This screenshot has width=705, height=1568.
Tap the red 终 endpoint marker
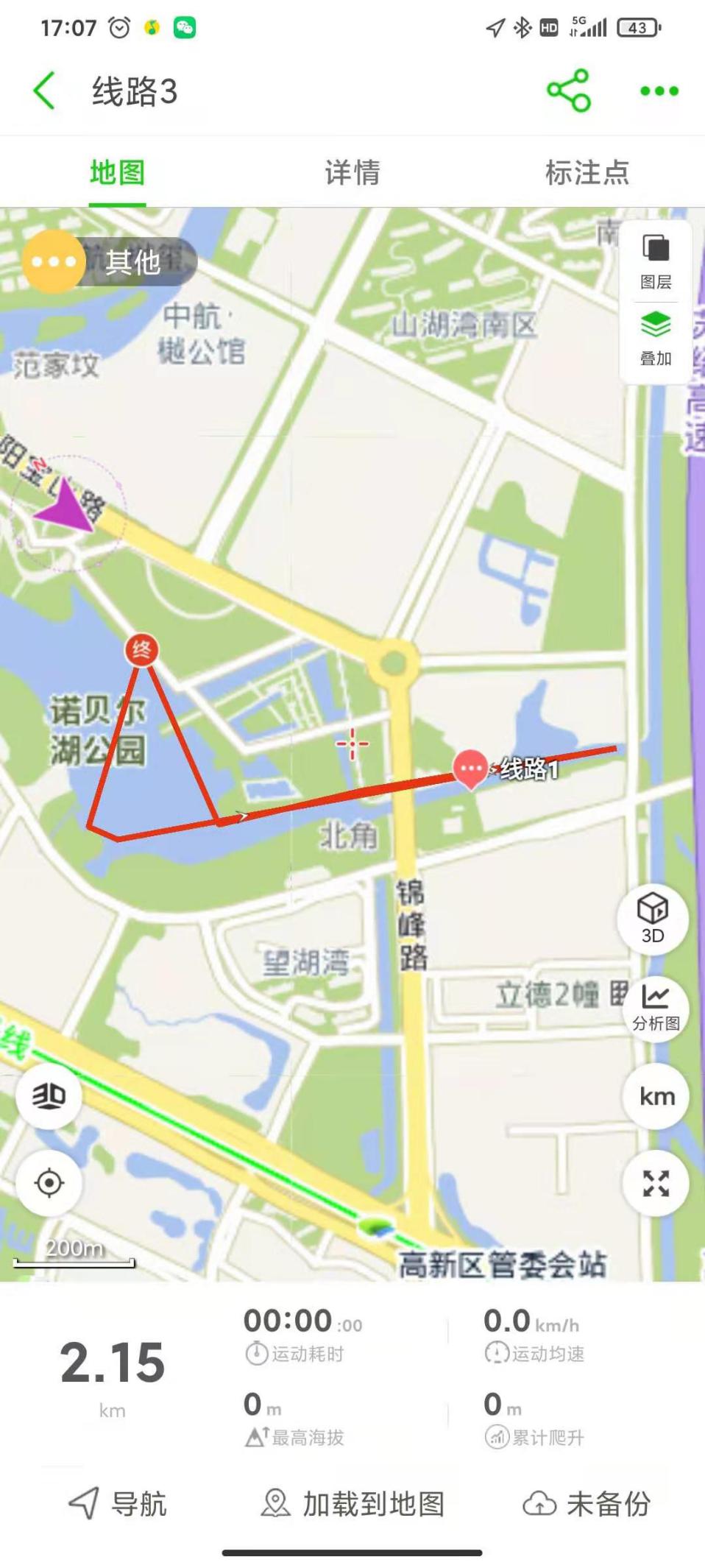141,650
